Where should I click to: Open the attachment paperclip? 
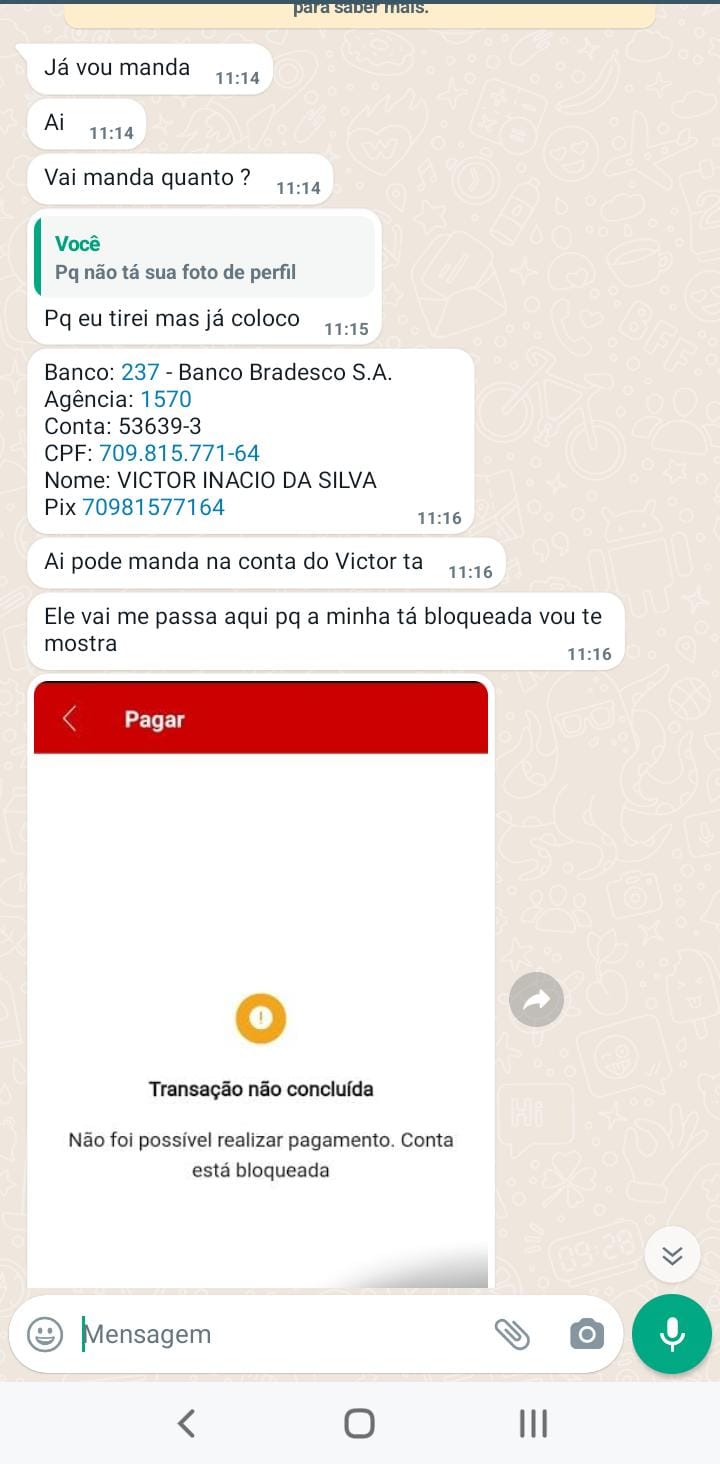pos(512,1334)
